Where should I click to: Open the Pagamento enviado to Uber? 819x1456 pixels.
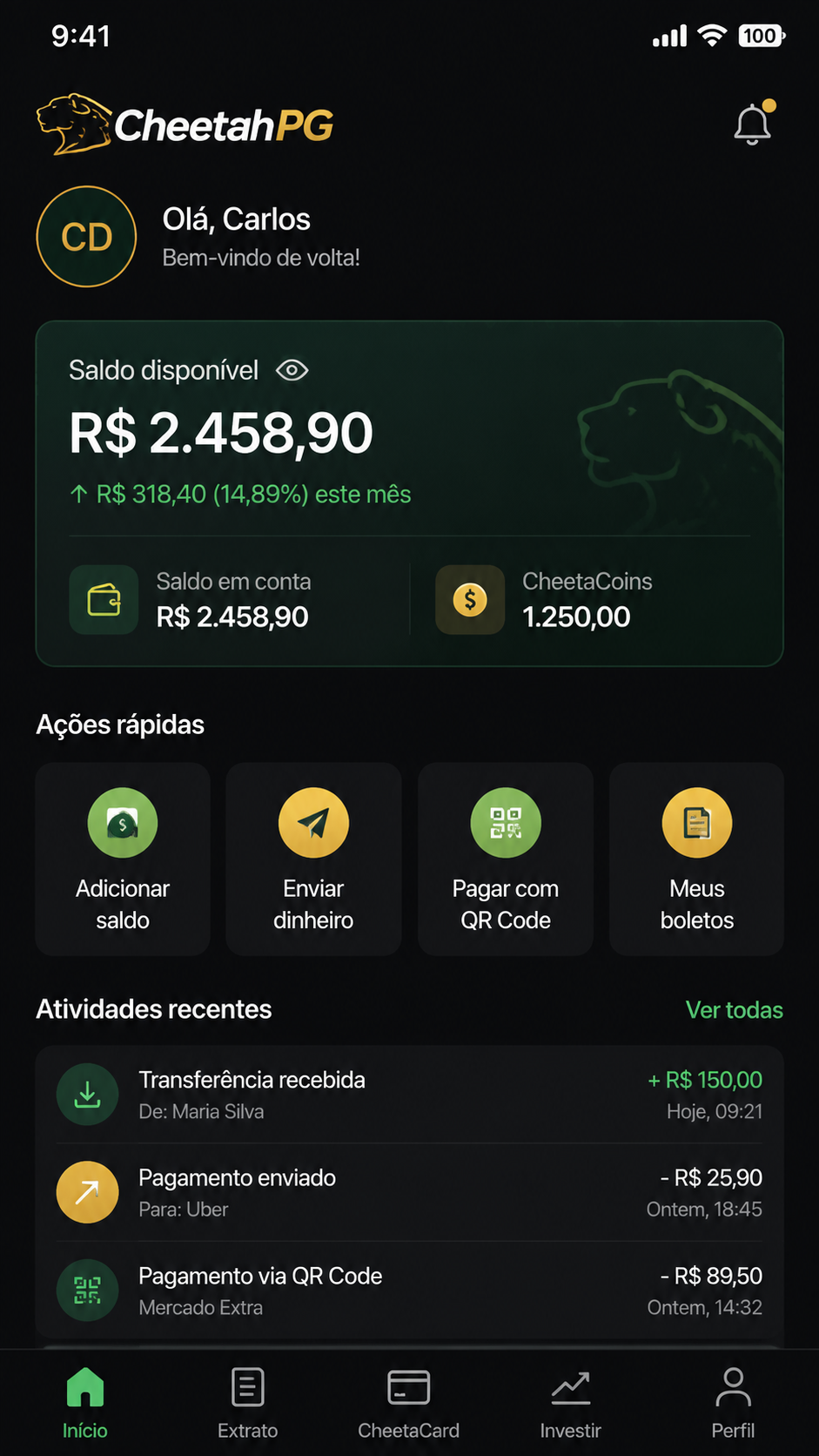(409, 1192)
